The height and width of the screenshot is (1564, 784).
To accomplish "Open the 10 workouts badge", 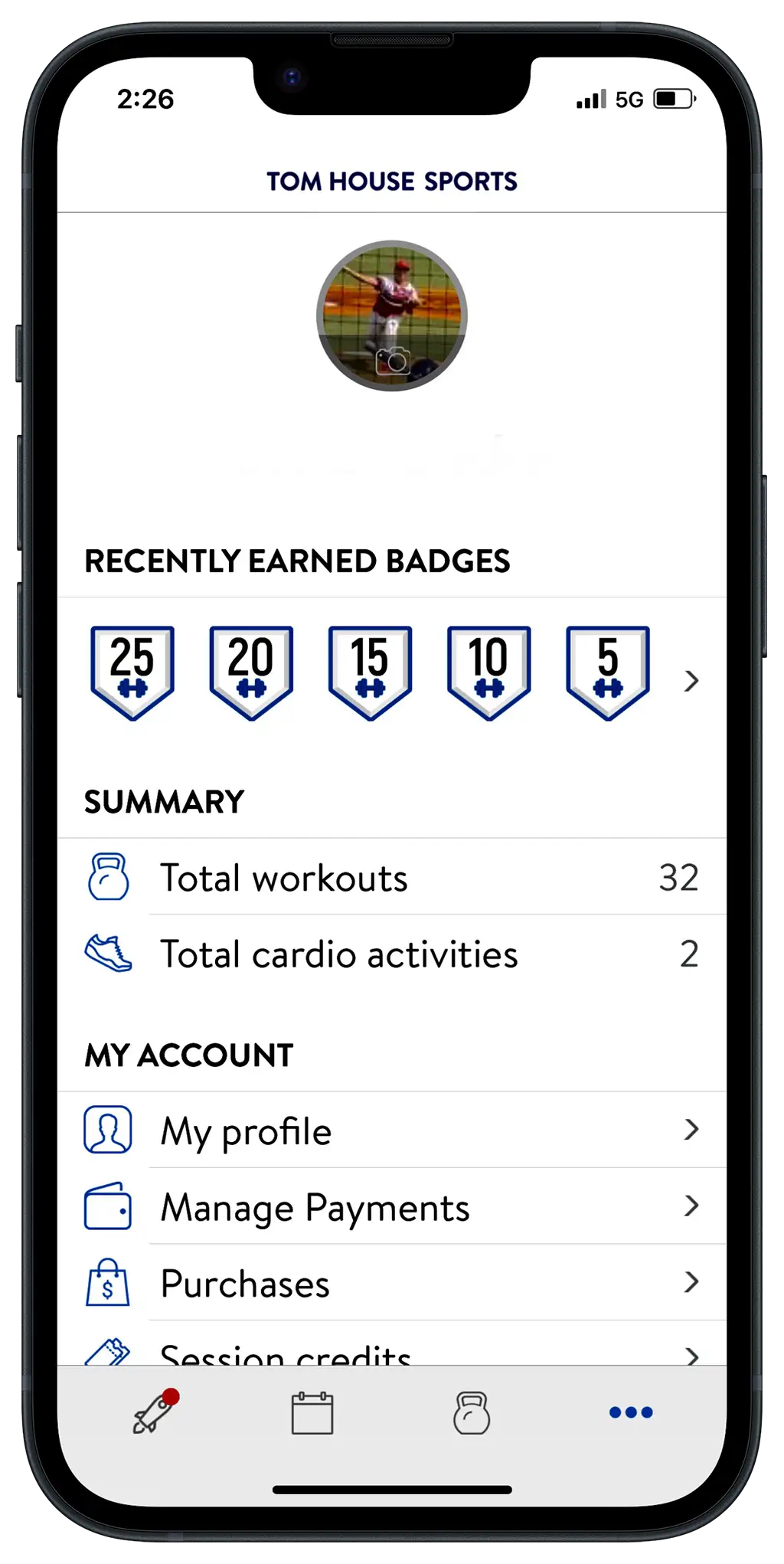I will (x=488, y=673).
